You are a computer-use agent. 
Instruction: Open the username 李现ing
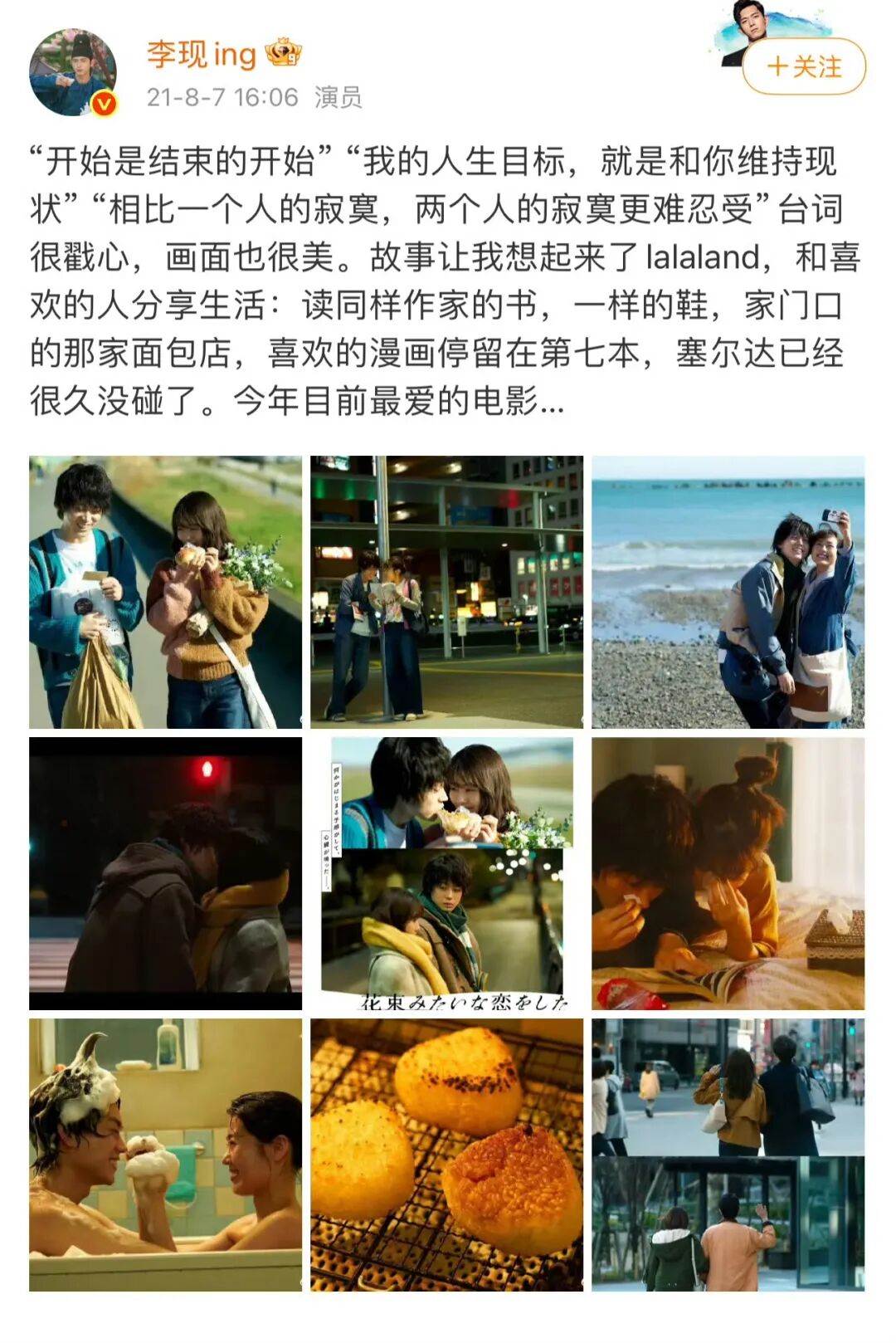202,55
